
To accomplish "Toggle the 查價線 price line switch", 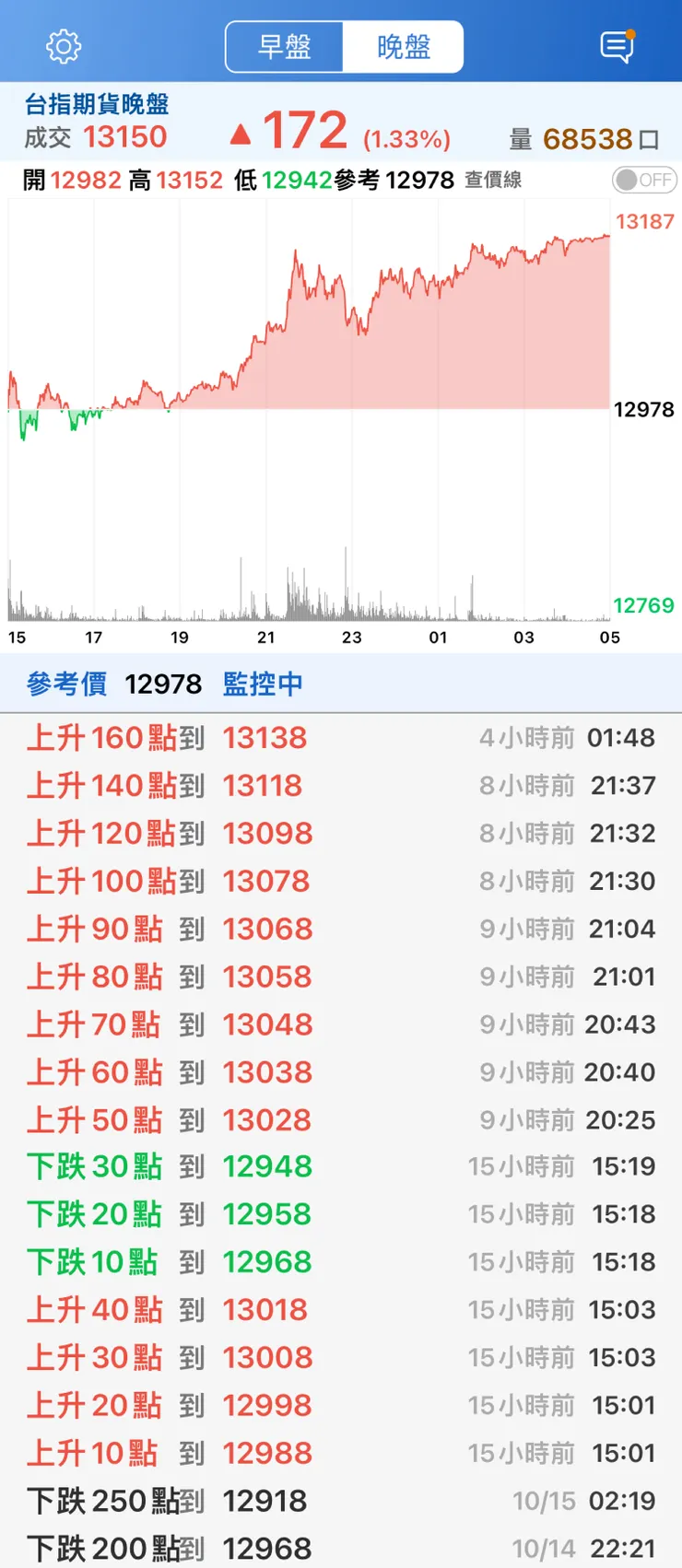I will click(x=644, y=180).
